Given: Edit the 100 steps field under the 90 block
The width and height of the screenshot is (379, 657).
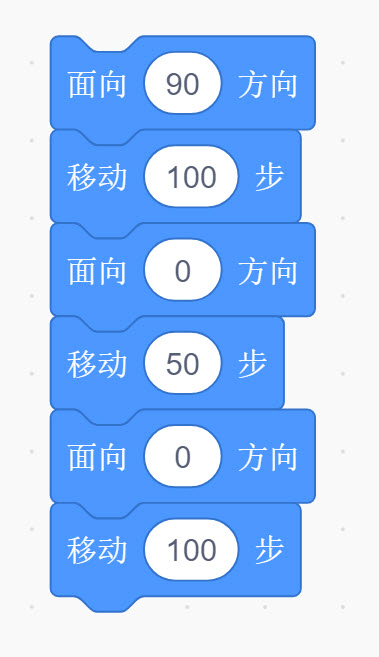Looking at the screenshot, I should 191,176.
